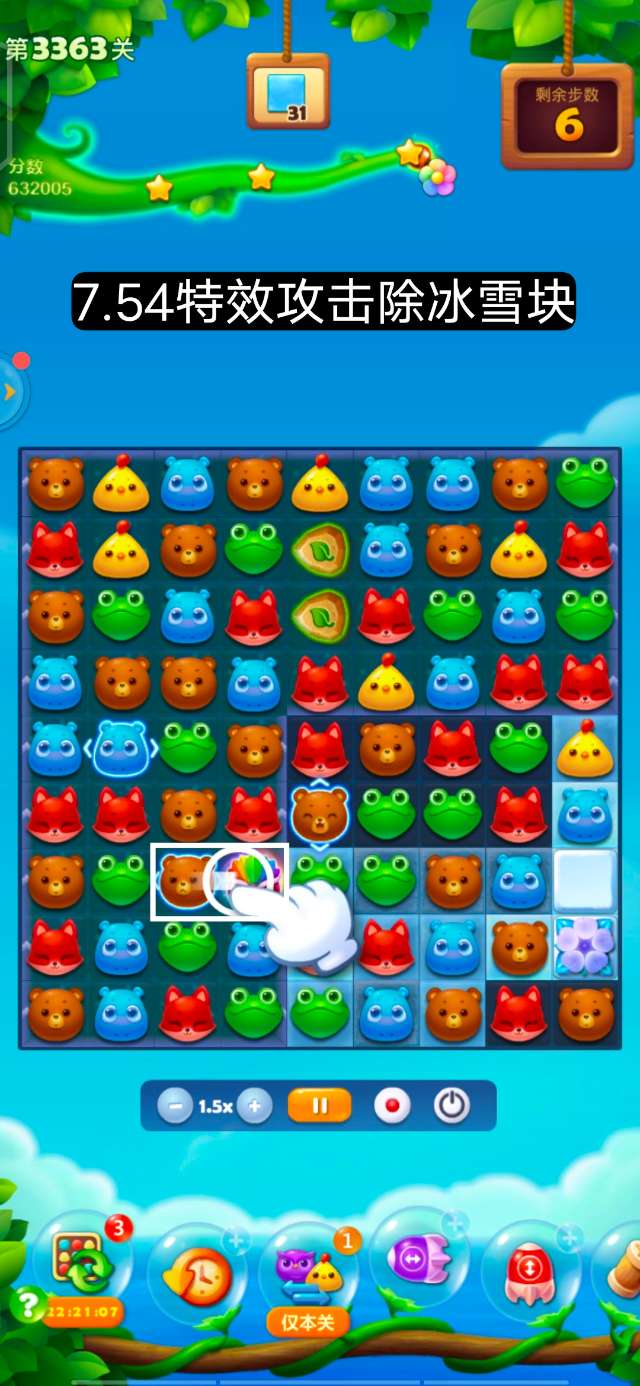Expand the side panel arrow on left edge
The image size is (640, 1386).
click(x=10, y=391)
